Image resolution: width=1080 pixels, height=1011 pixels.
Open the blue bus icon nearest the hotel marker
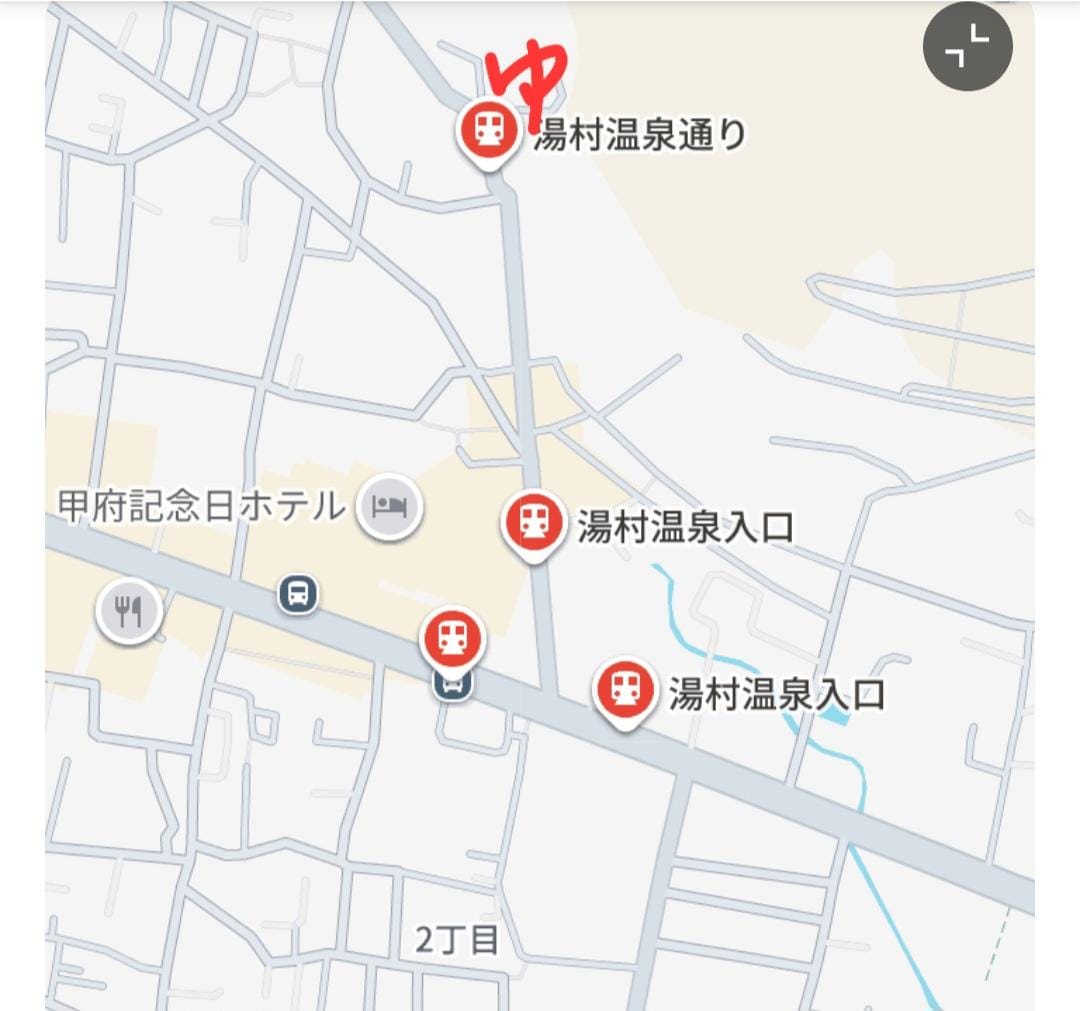tap(298, 594)
